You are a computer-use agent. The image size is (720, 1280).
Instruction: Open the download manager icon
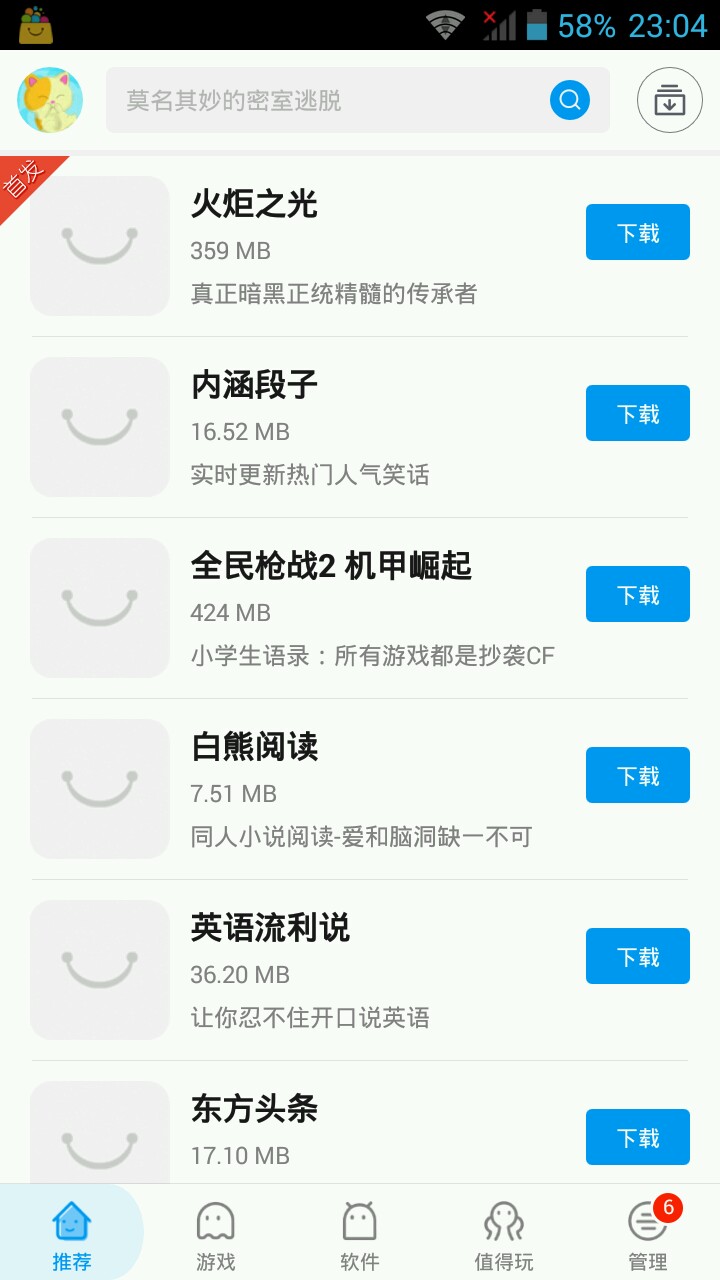pyautogui.click(x=669, y=100)
